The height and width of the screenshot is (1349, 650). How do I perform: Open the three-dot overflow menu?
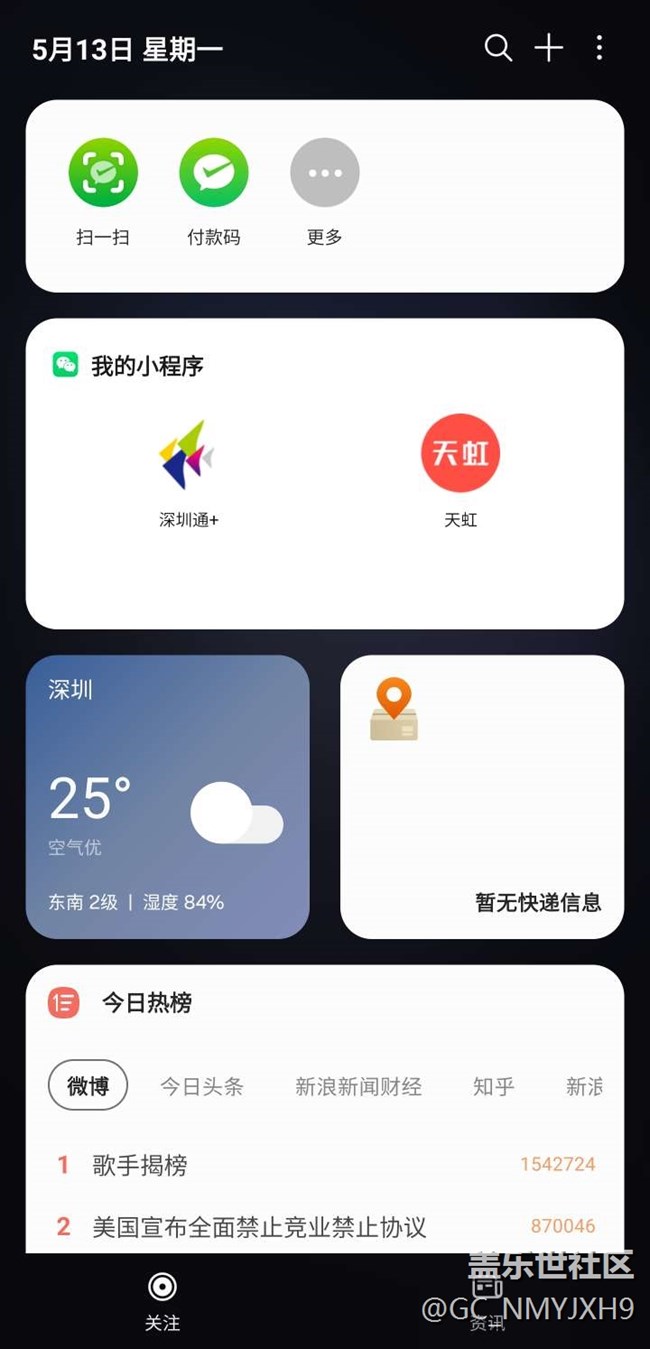(599, 48)
